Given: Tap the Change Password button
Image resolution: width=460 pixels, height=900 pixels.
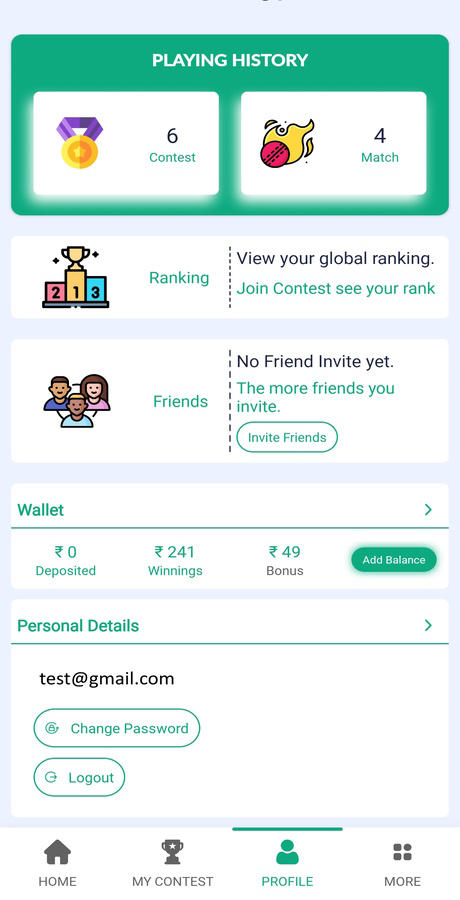Looking at the screenshot, I should pos(117,728).
